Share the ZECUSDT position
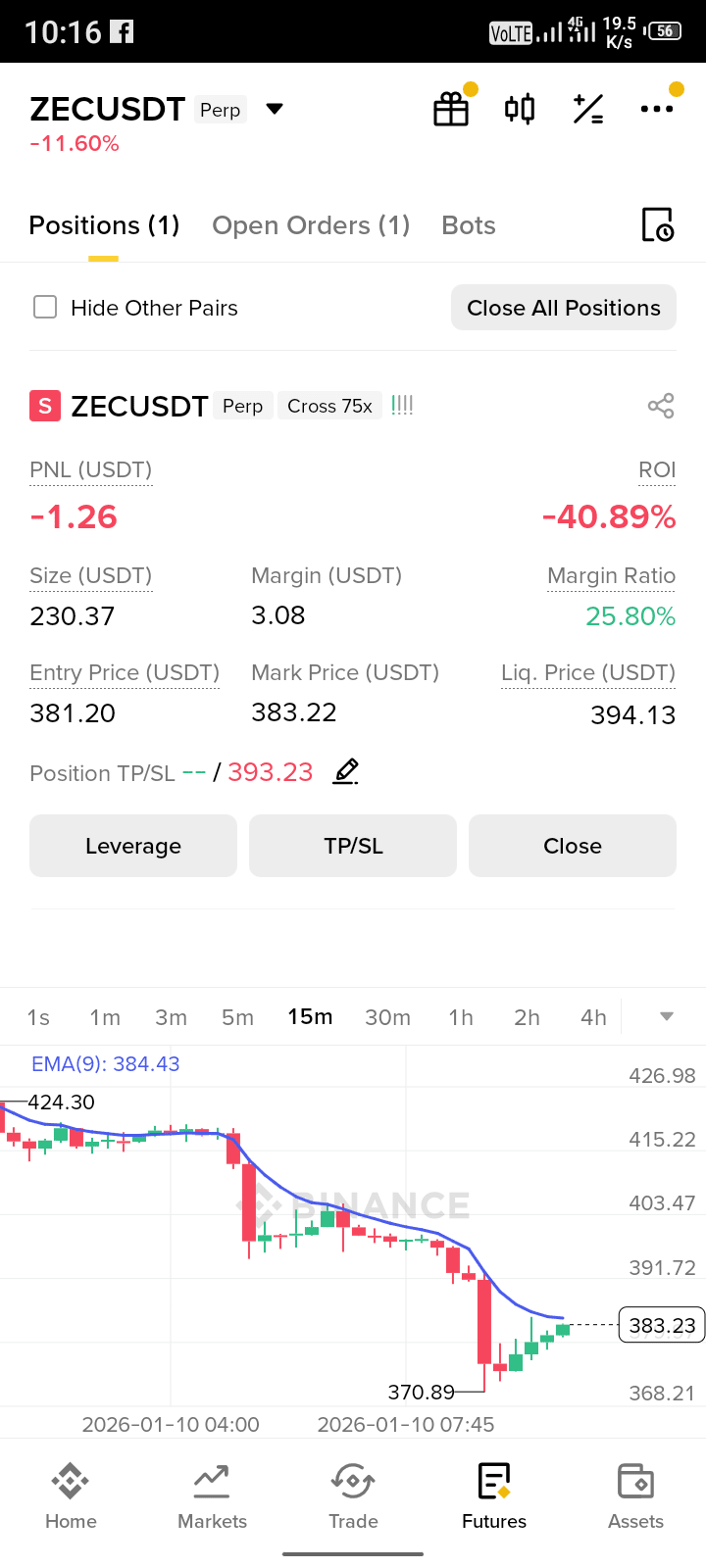 tap(661, 406)
